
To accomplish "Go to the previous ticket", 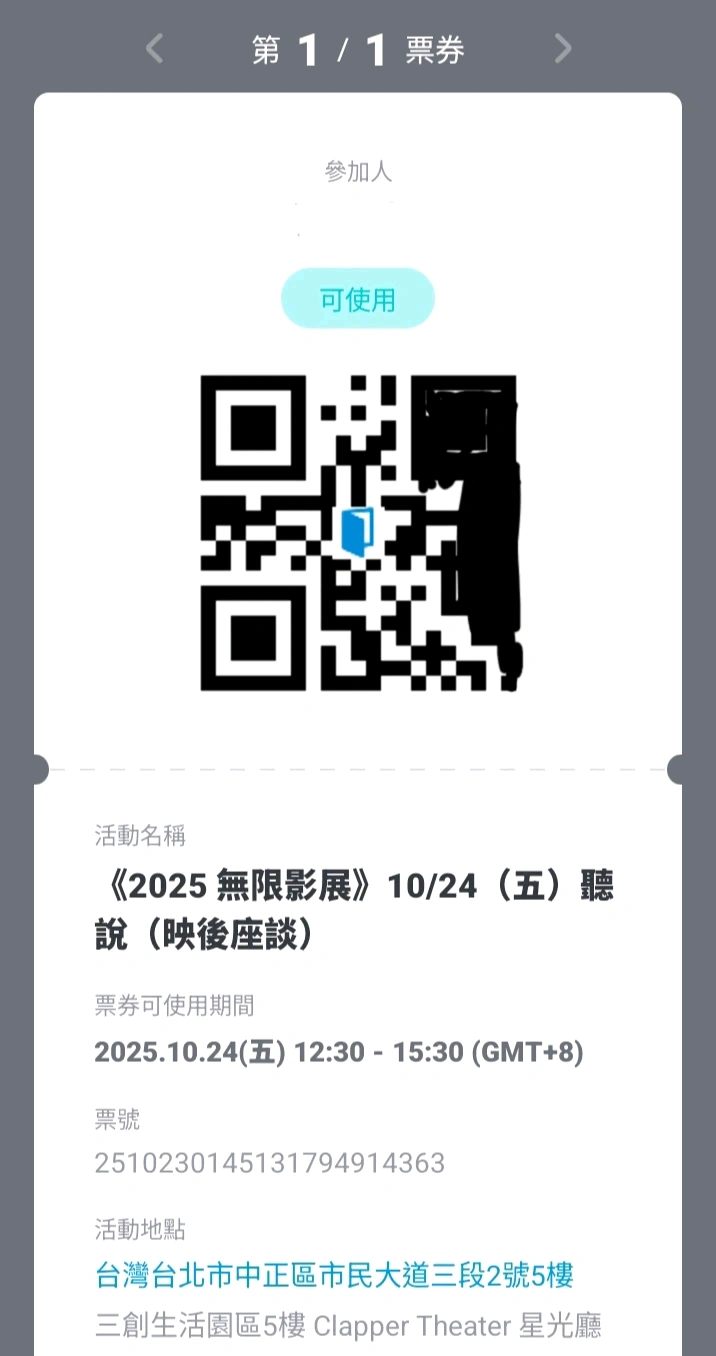I will (154, 49).
